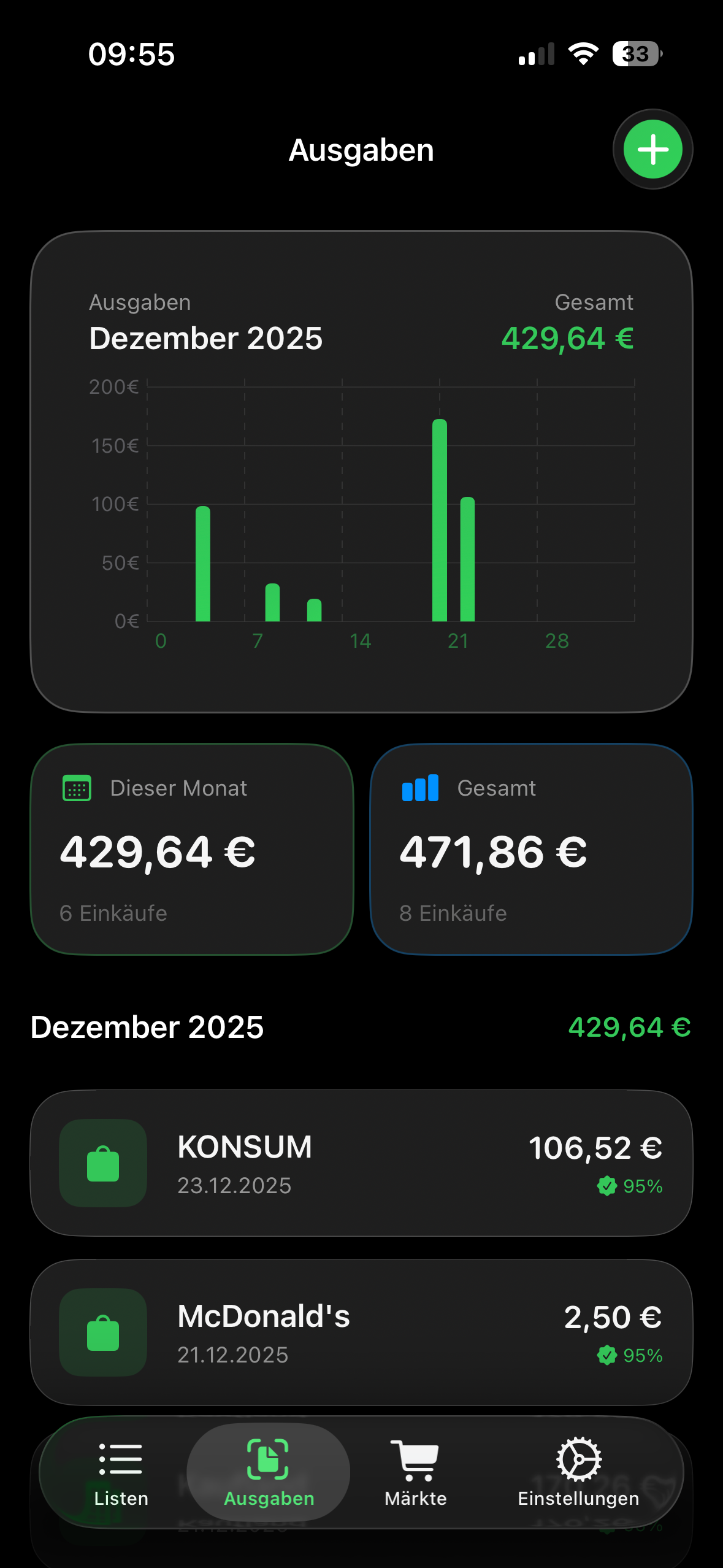The height and width of the screenshot is (1568, 723).
Task: Click the blue bar chart icon on Gesamt card
Action: coord(419,788)
